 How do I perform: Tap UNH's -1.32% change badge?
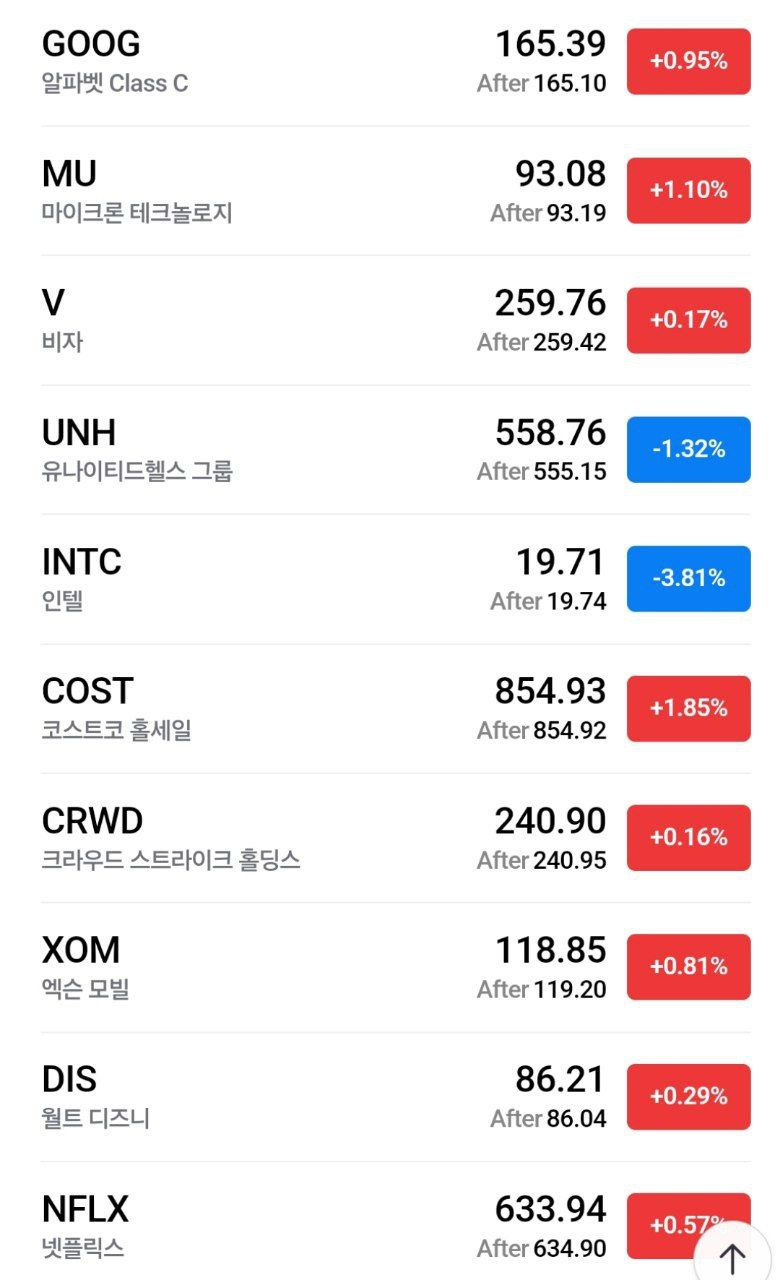pos(688,450)
